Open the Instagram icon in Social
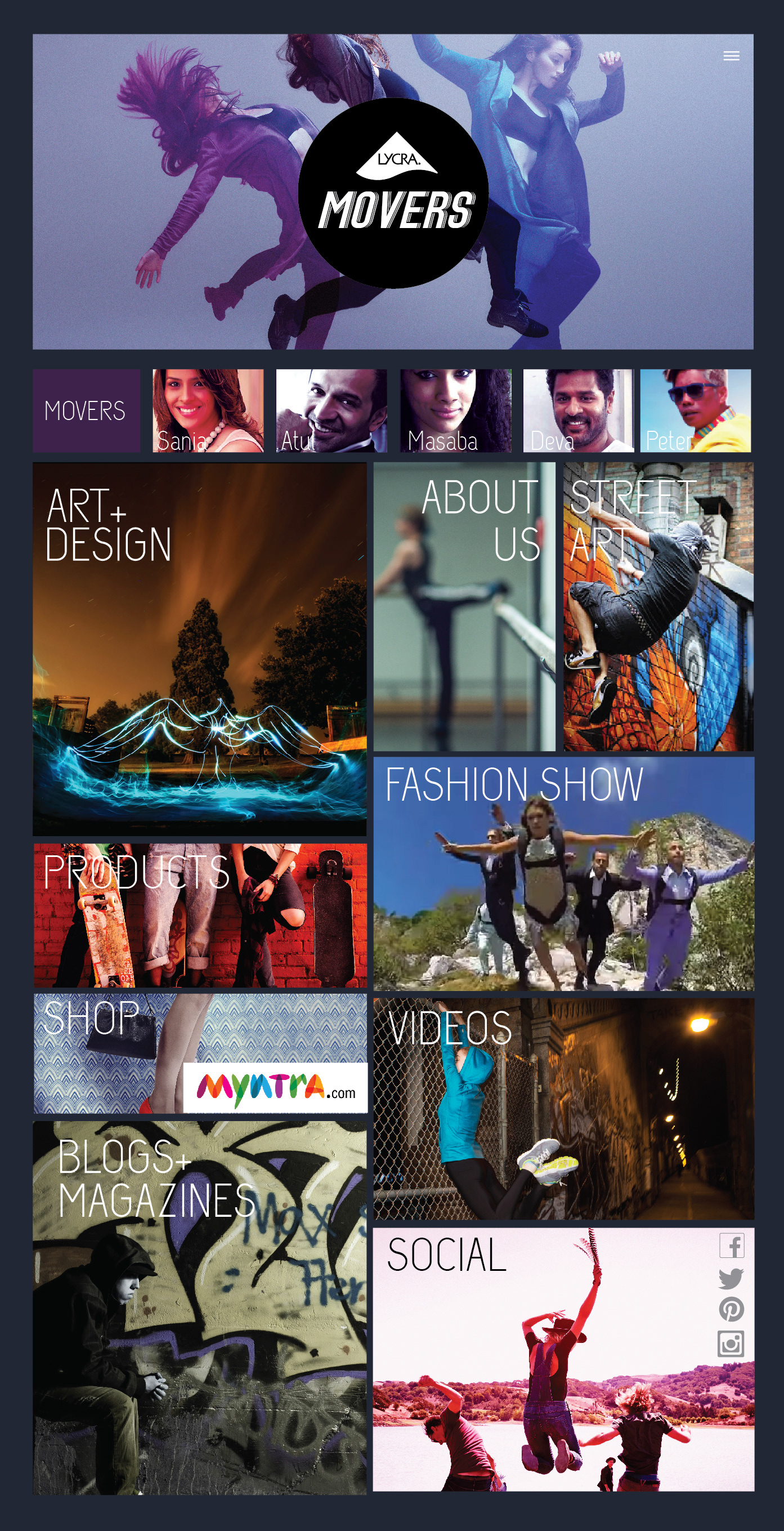The width and height of the screenshot is (784, 1531). tap(731, 1343)
